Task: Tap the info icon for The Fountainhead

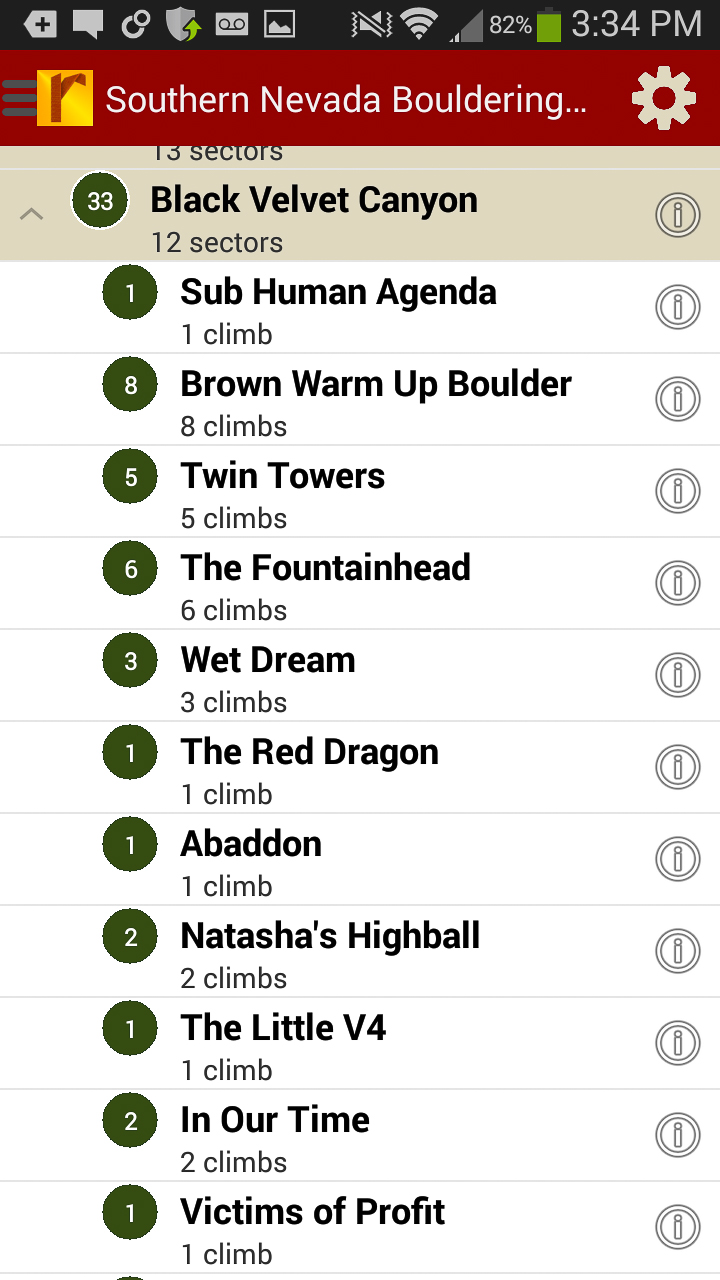Action: click(677, 583)
